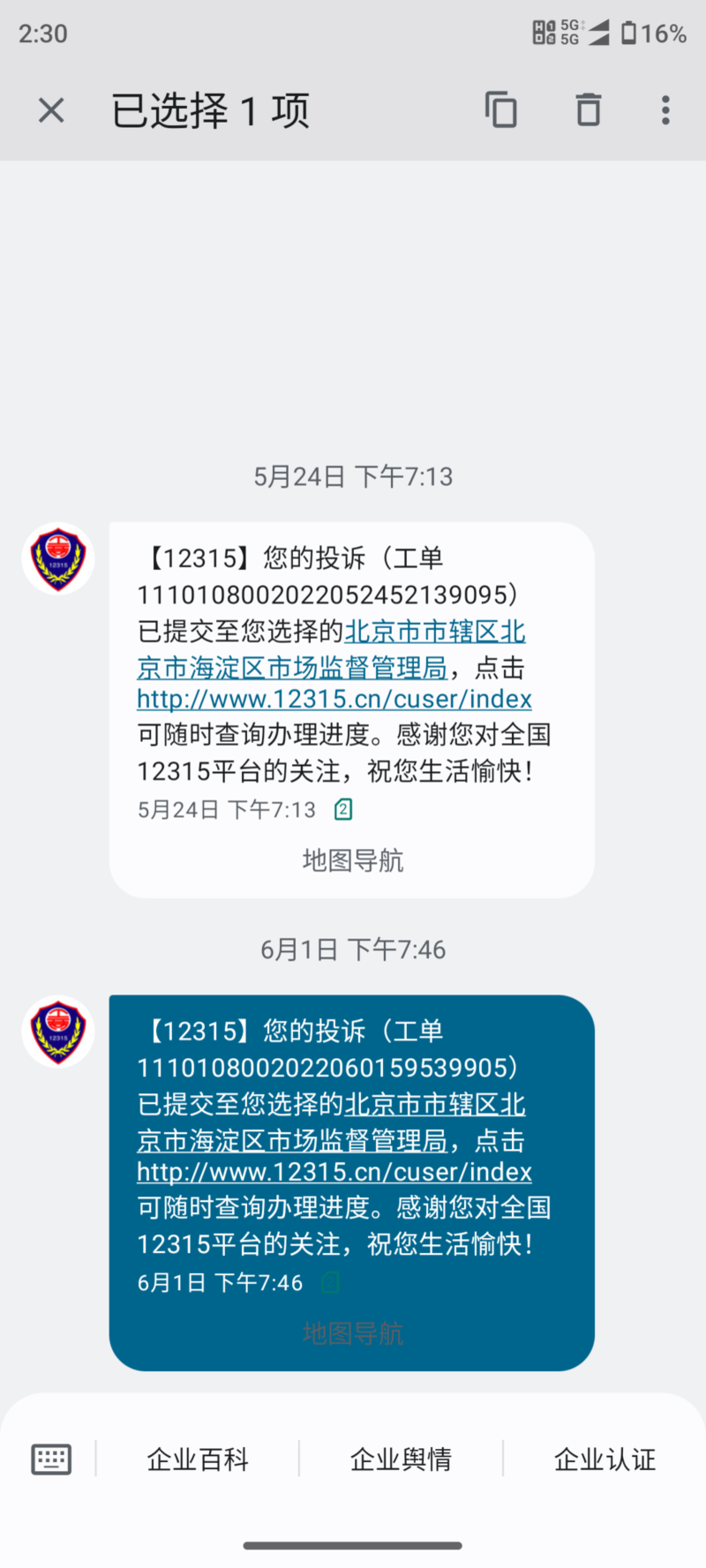Close the message selection mode
This screenshot has width=706, height=1568.
pos(51,111)
